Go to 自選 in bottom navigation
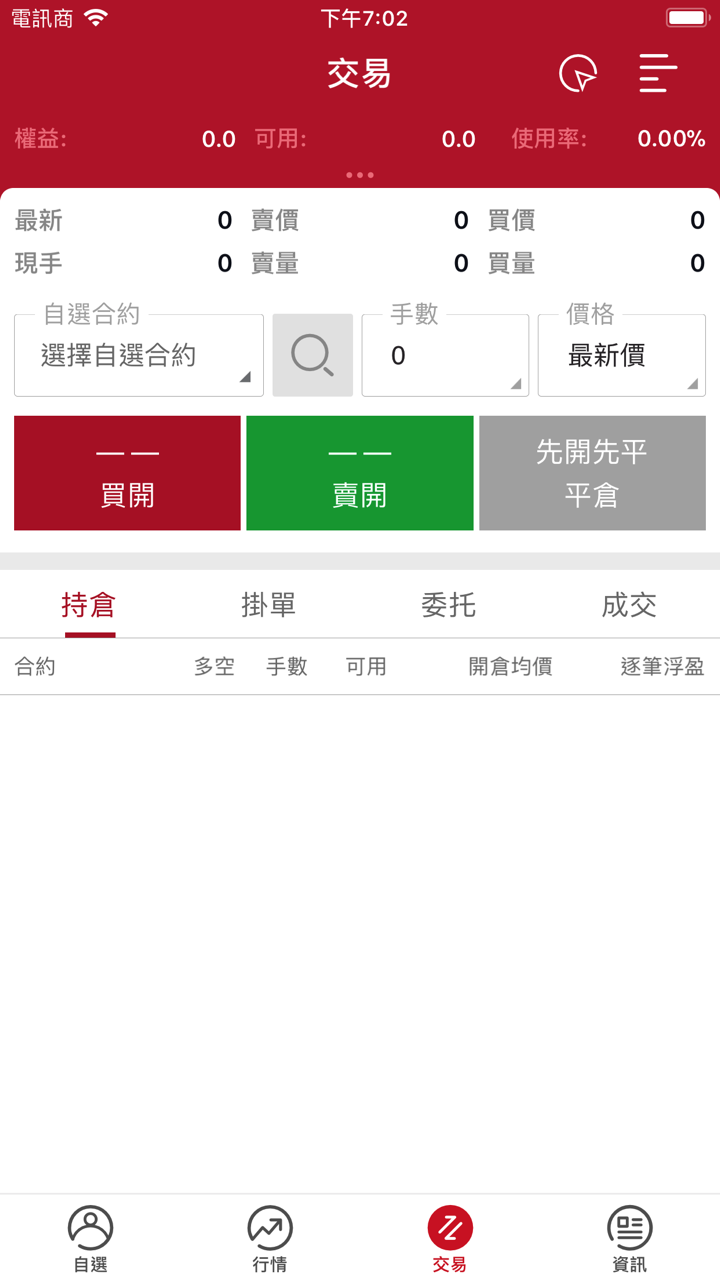This screenshot has width=720, height=1280. pos(90,1238)
